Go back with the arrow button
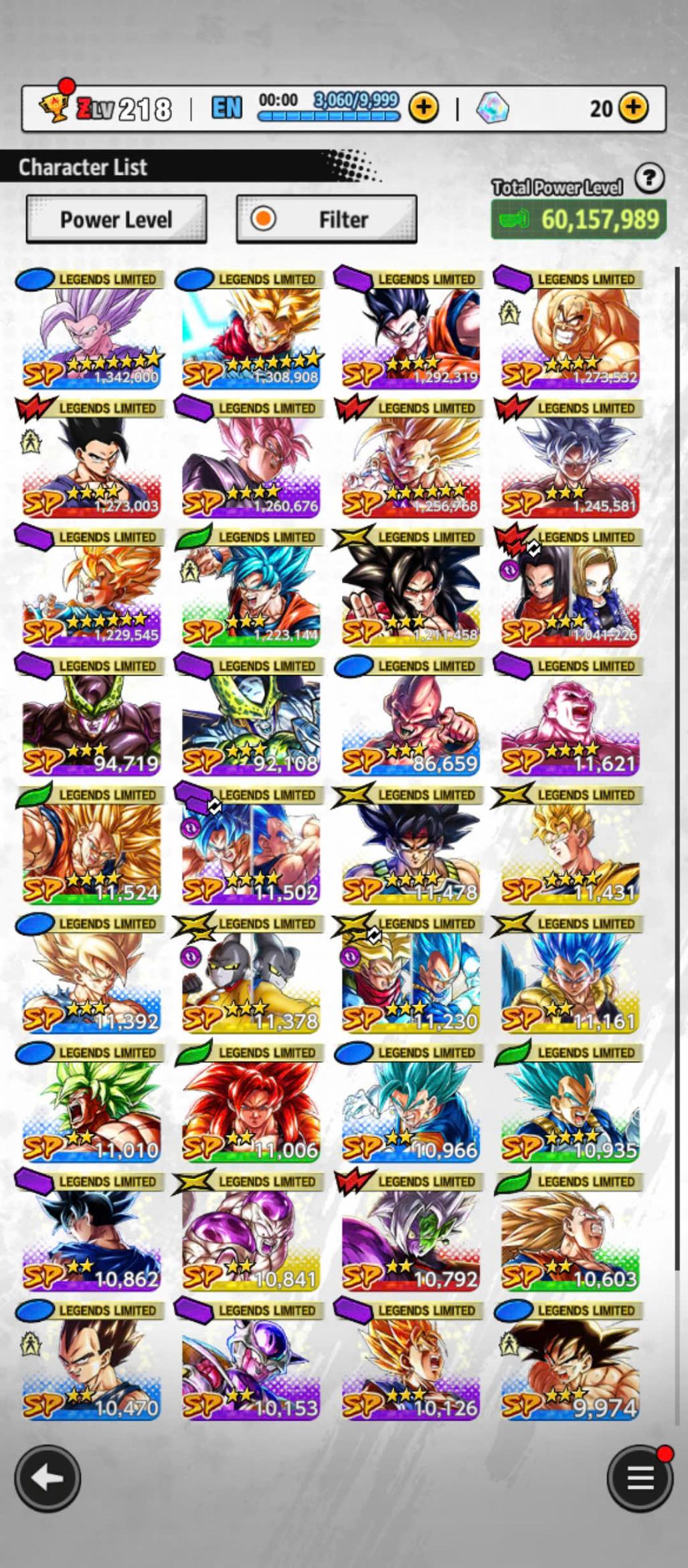Screen dimensions: 688x1568 point(48,1478)
